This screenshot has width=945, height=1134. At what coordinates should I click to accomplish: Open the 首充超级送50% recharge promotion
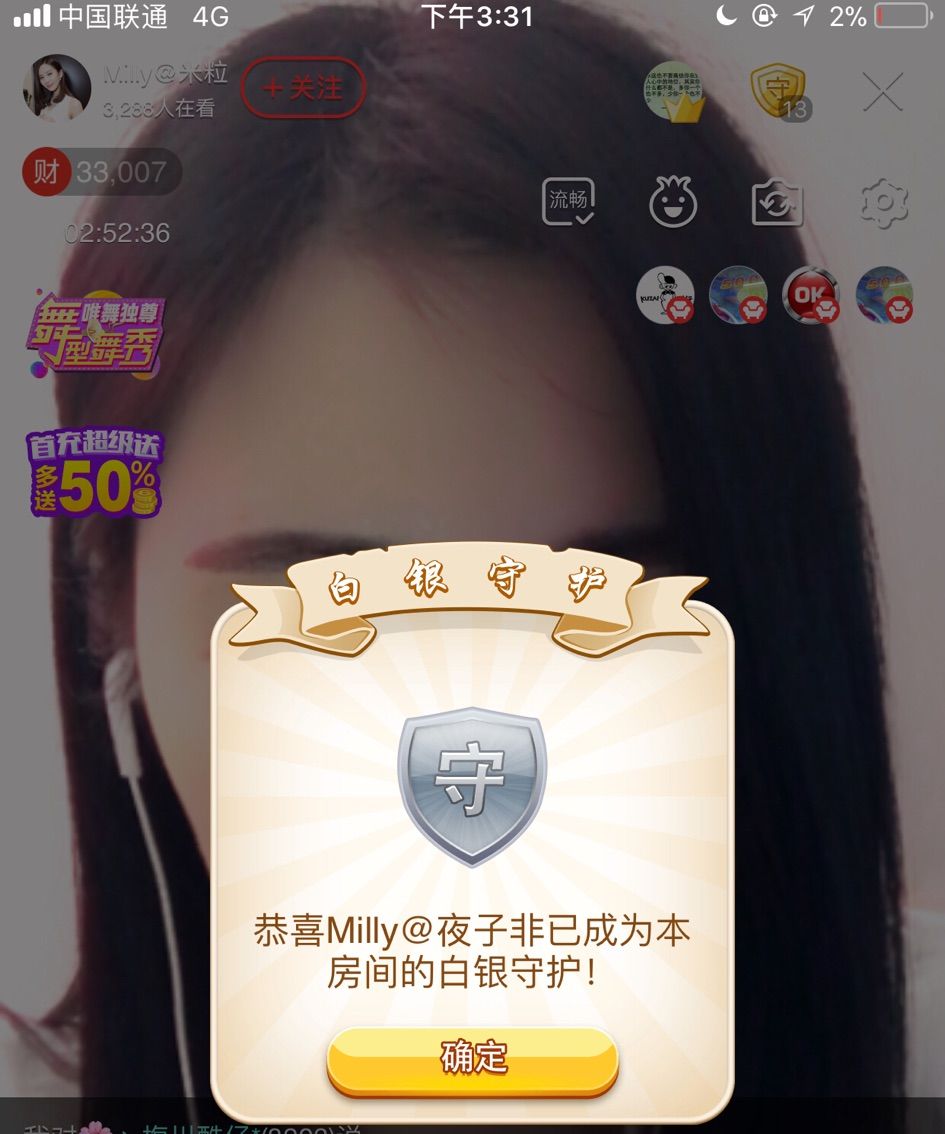[x=95, y=474]
